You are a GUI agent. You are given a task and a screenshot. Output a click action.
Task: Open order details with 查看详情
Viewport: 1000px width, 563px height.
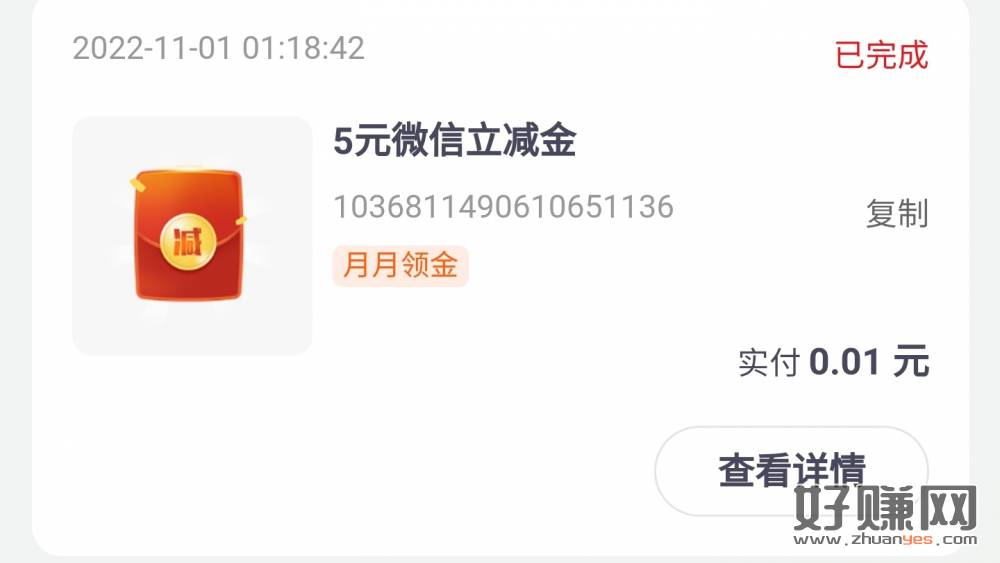790,470
